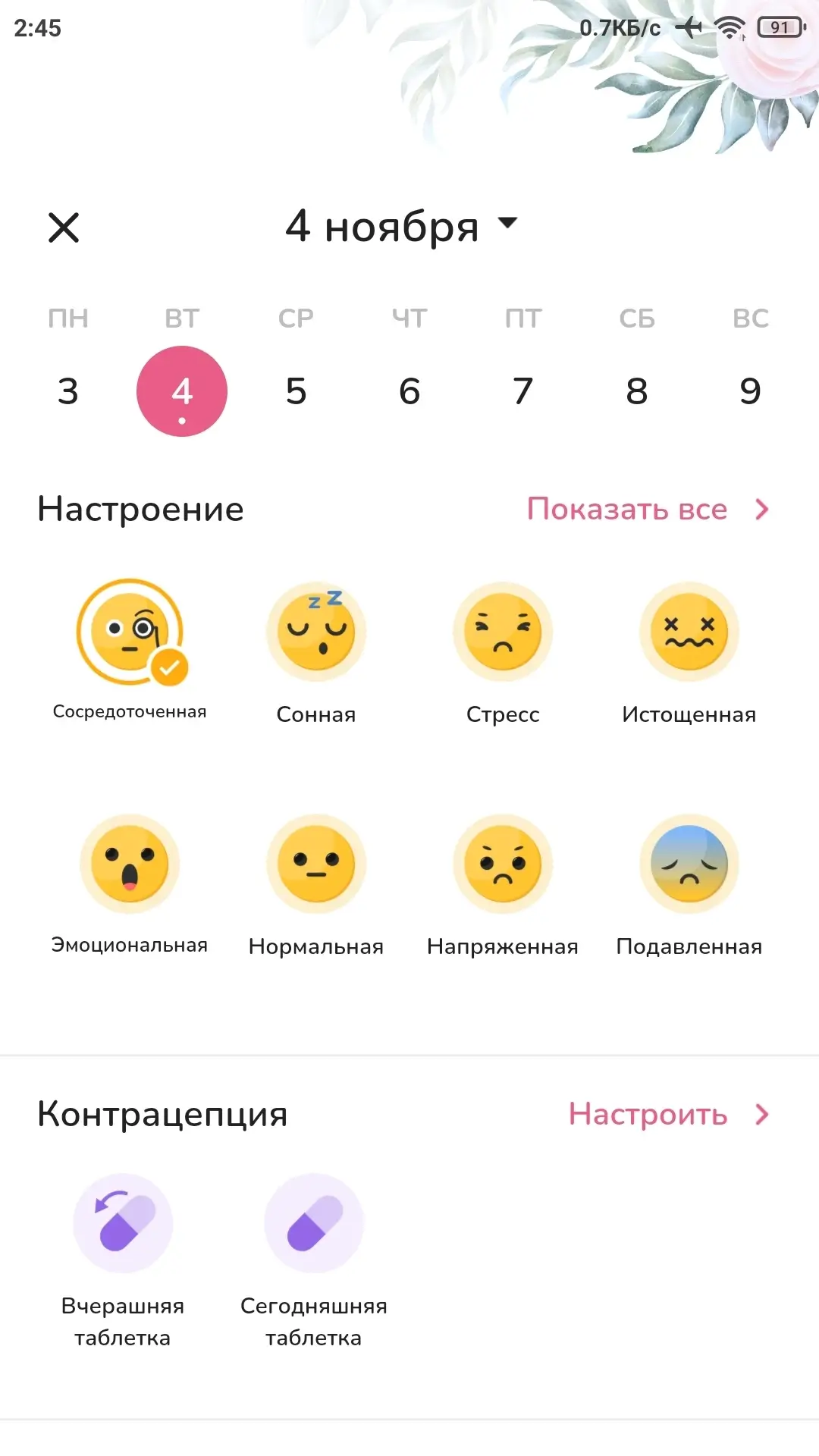
Task: Select the Стресс mood
Action: [503, 632]
